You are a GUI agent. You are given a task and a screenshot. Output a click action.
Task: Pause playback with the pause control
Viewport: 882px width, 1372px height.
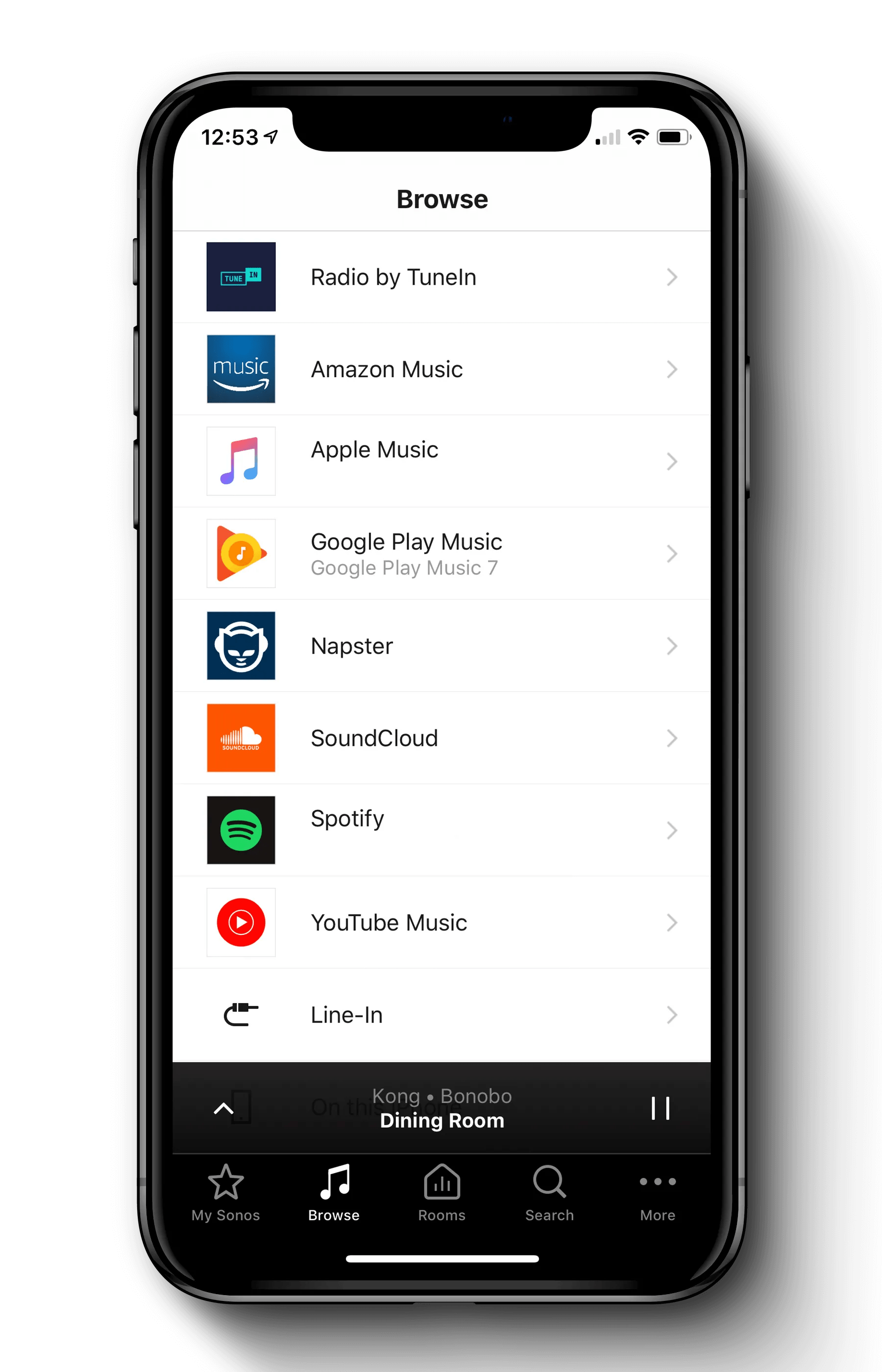point(660,1108)
